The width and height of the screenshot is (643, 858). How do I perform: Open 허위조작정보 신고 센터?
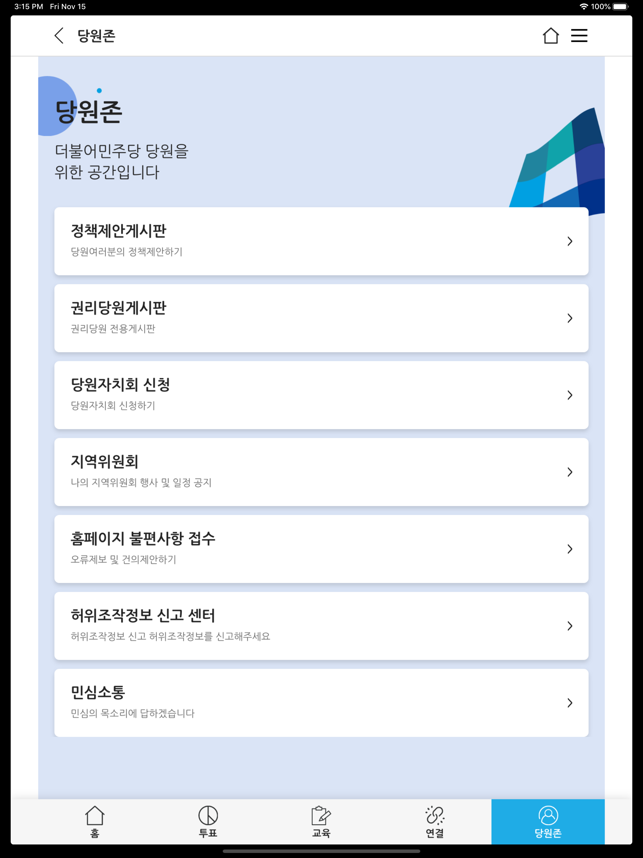pos(321,626)
